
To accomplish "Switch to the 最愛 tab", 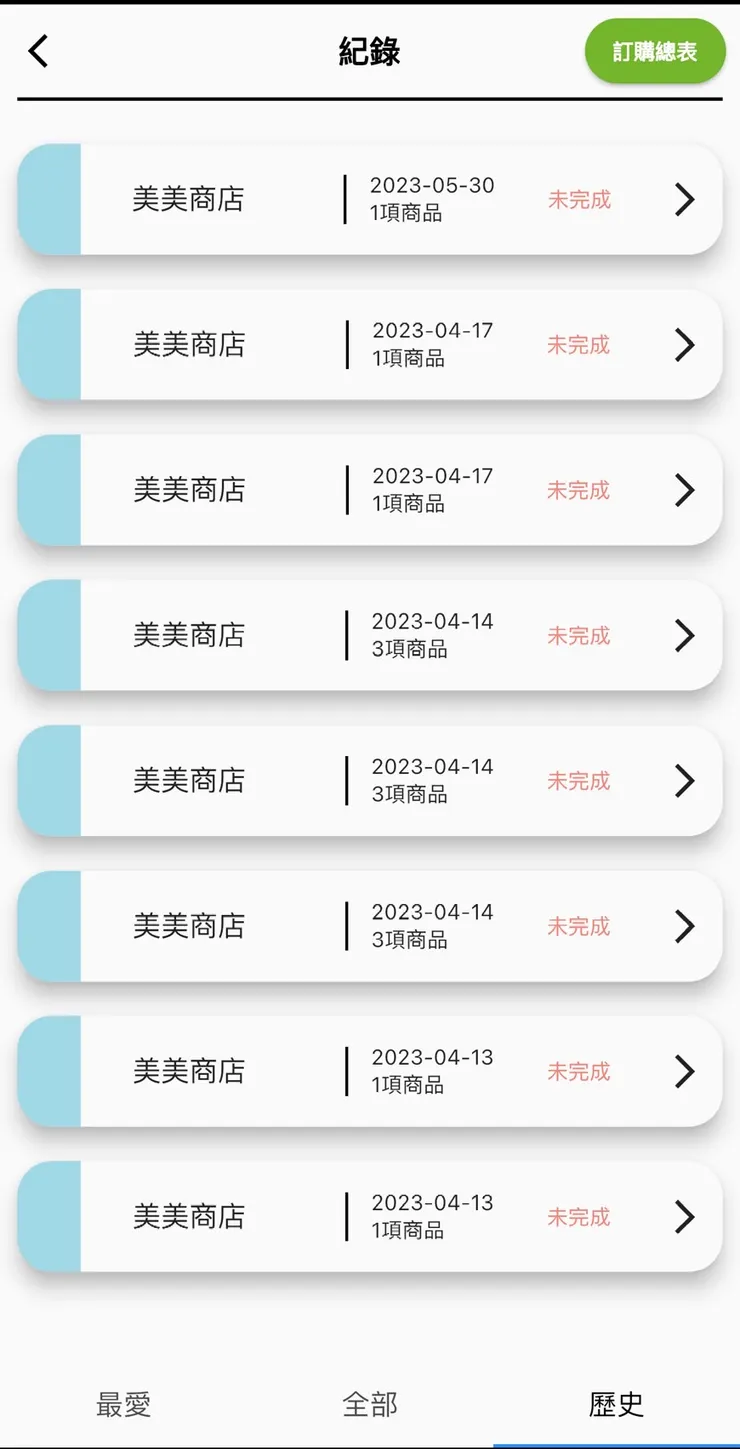I will (122, 1404).
